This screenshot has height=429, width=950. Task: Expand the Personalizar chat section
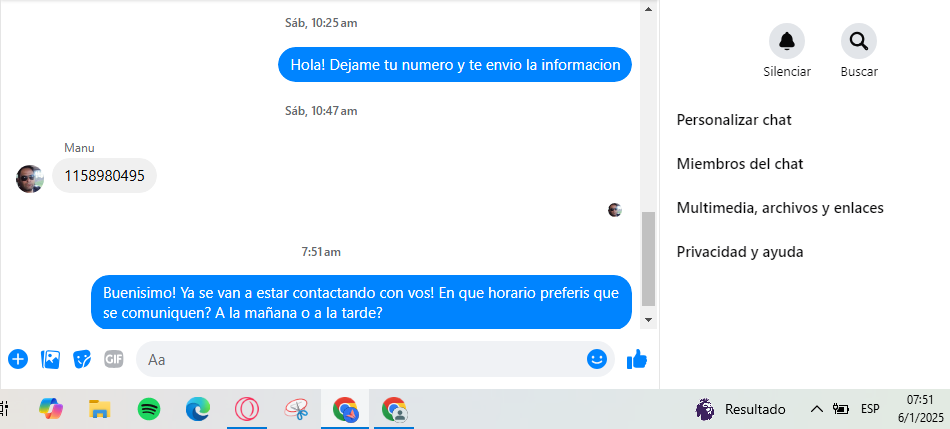[734, 120]
